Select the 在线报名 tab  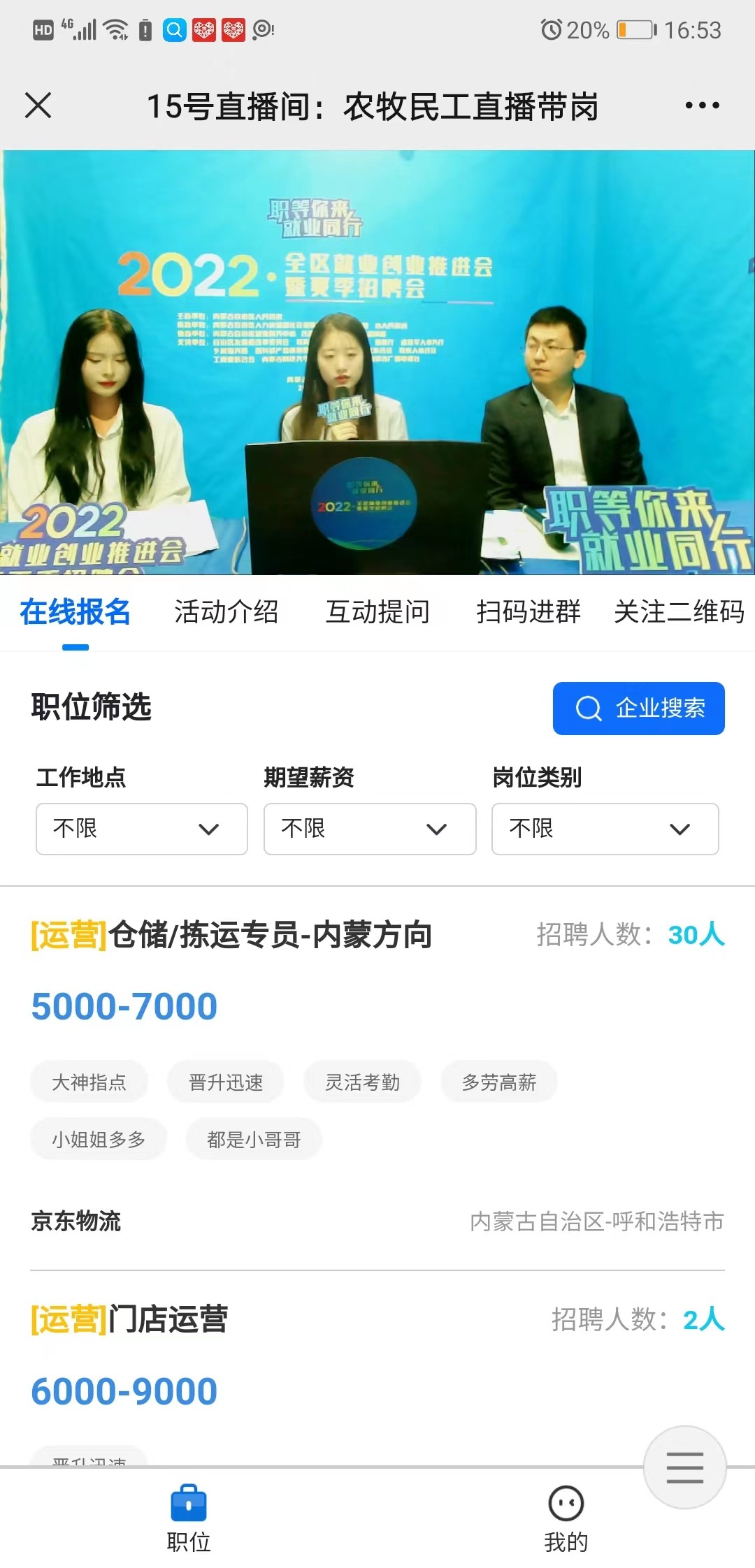point(75,612)
